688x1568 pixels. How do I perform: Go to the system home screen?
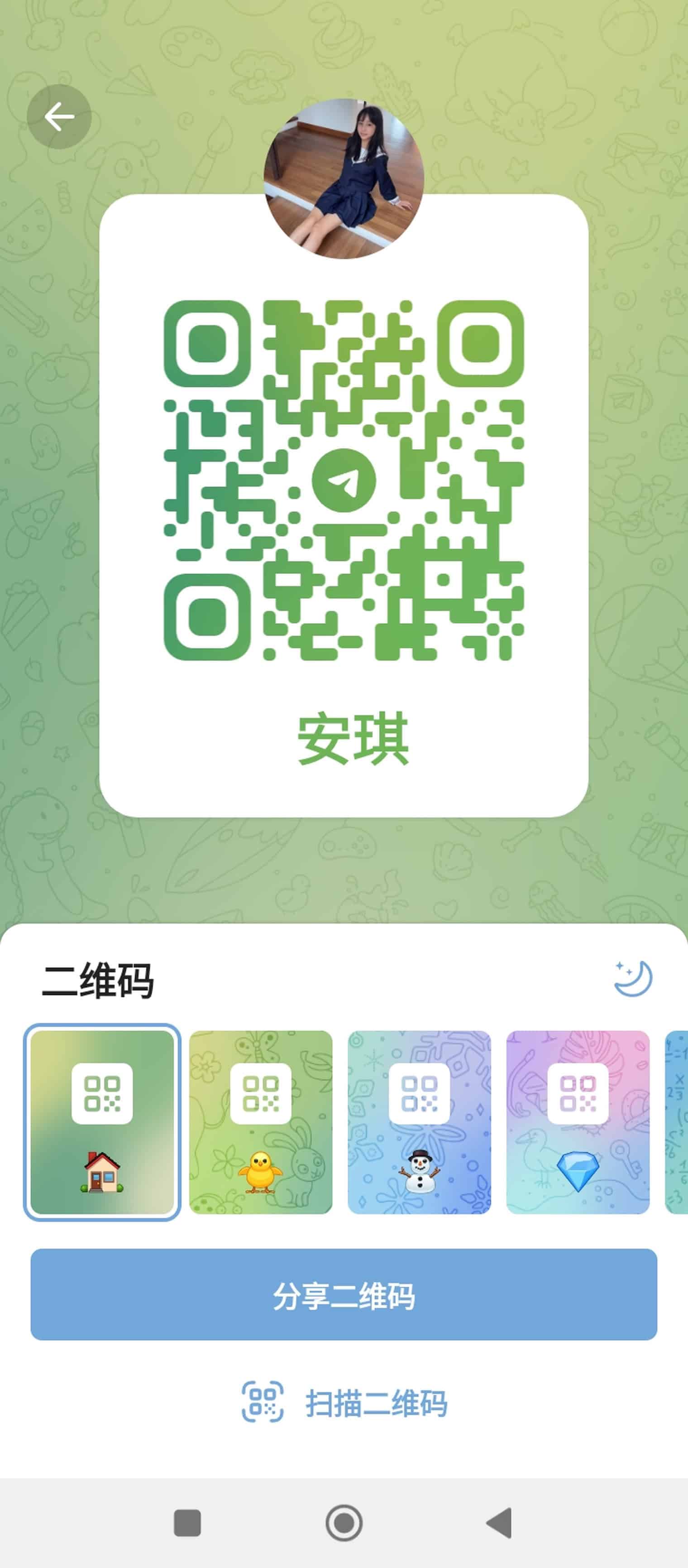tap(344, 1523)
